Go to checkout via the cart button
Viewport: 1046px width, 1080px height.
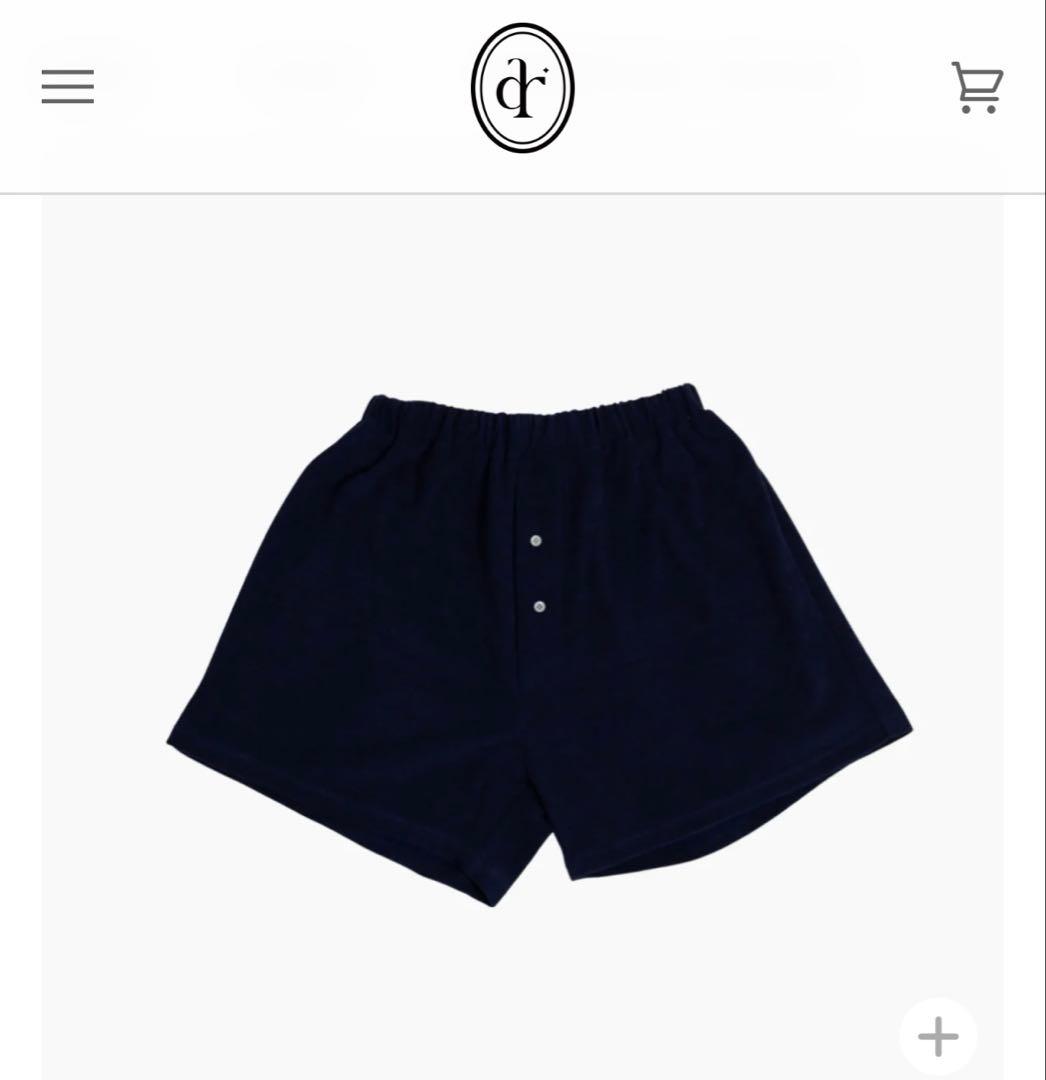click(x=976, y=87)
